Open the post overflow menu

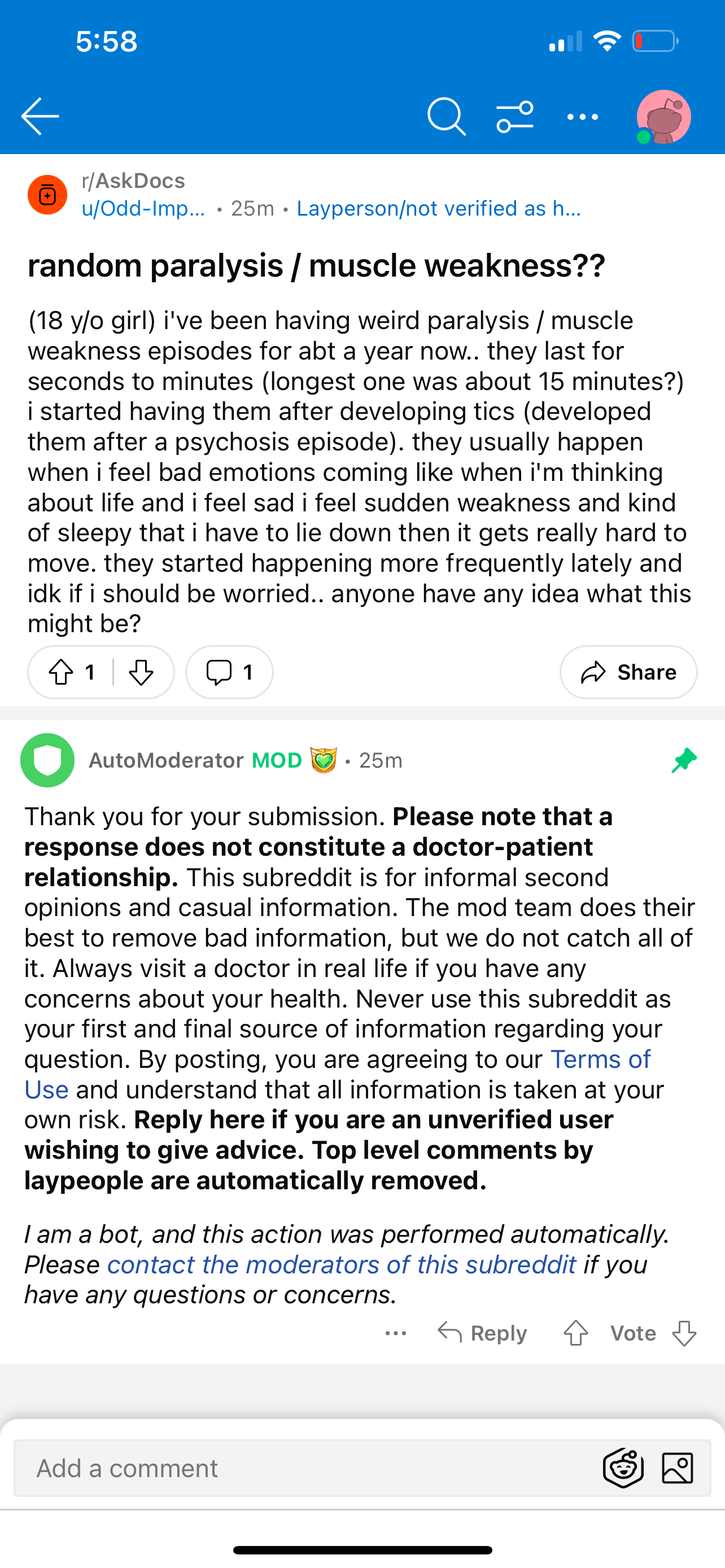tap(583, 116)
